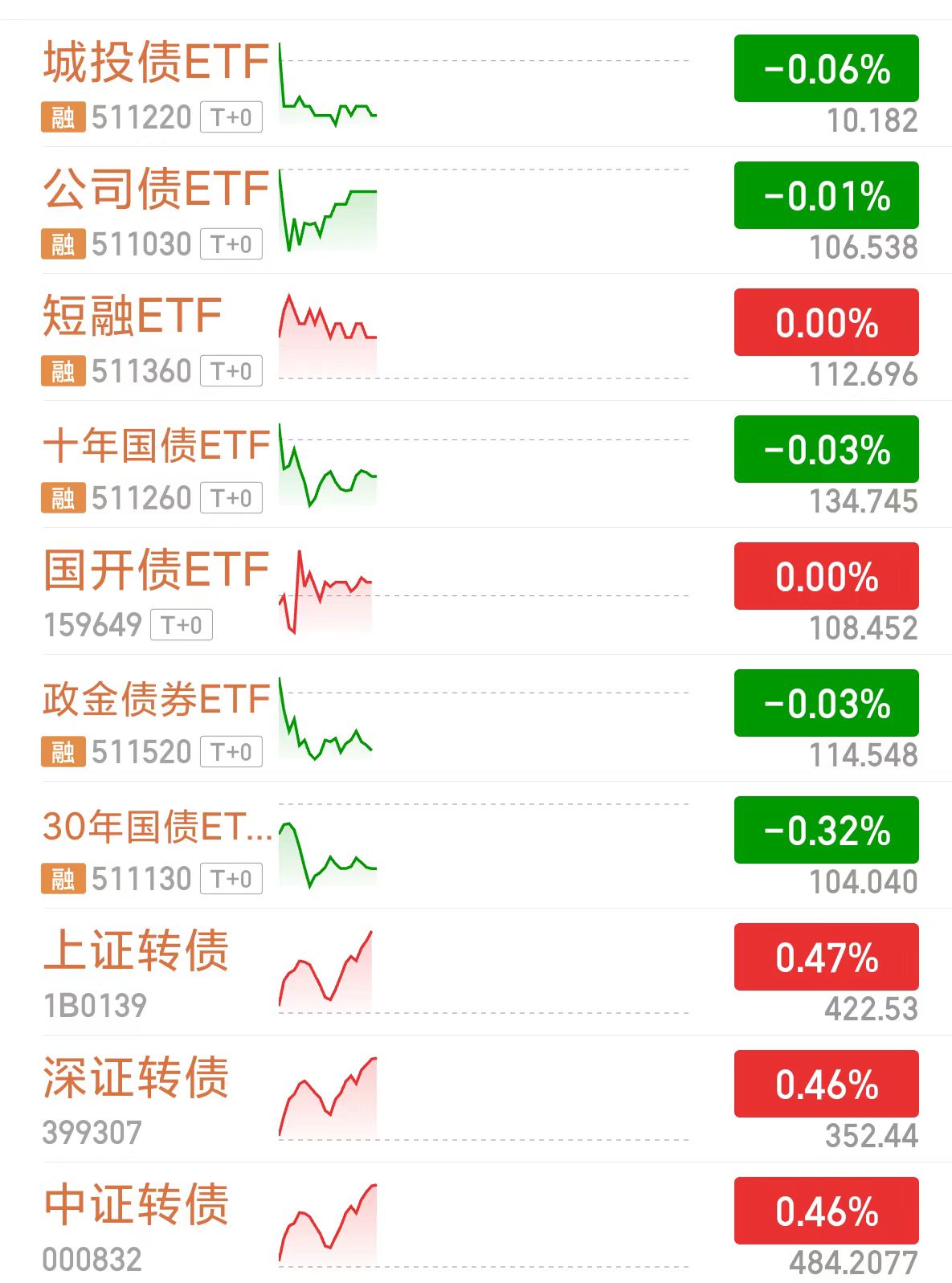
Task: Open the 国开债ETF 159649 row
Action: coord(476,591)
